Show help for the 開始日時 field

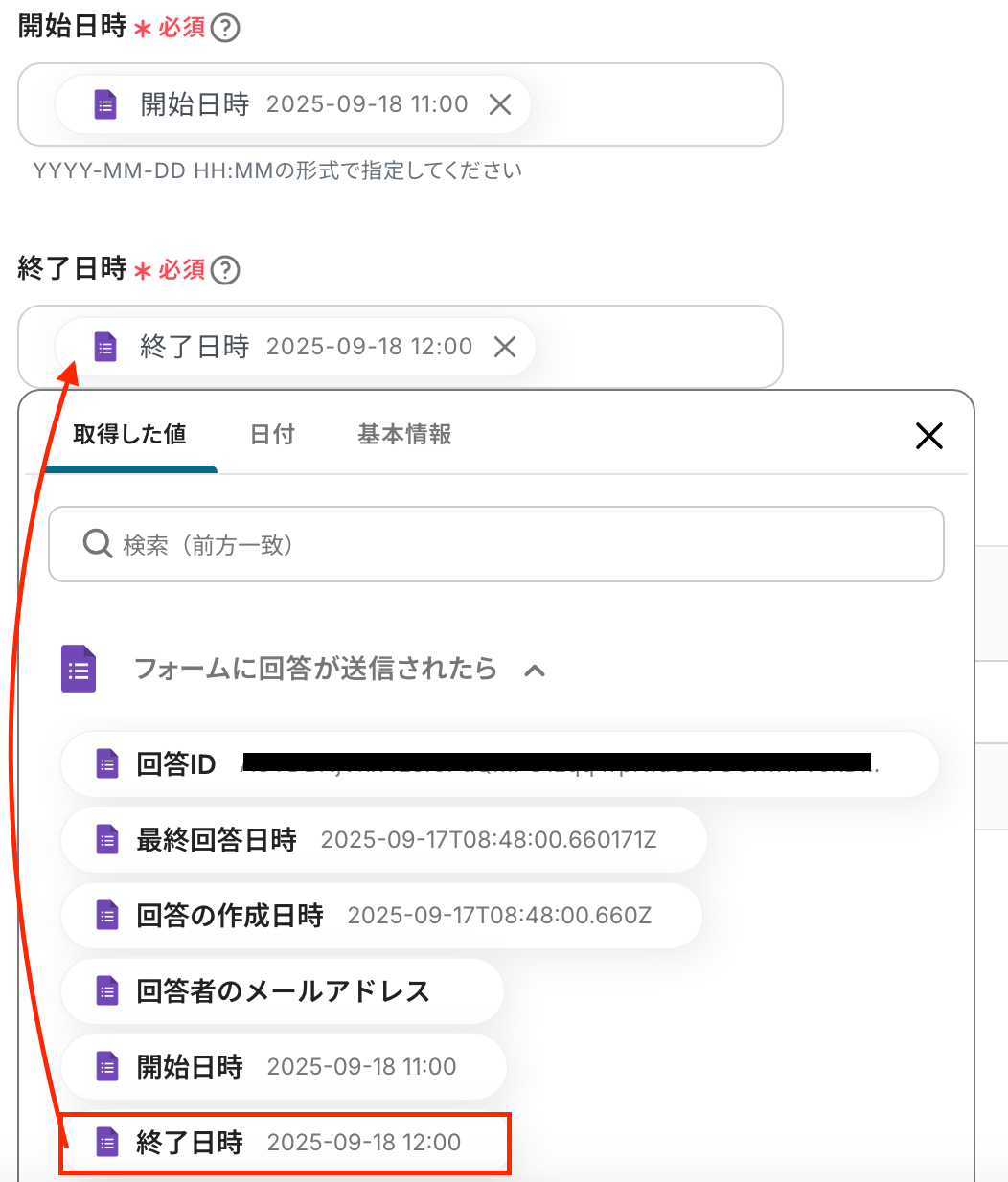pos(225,28)
